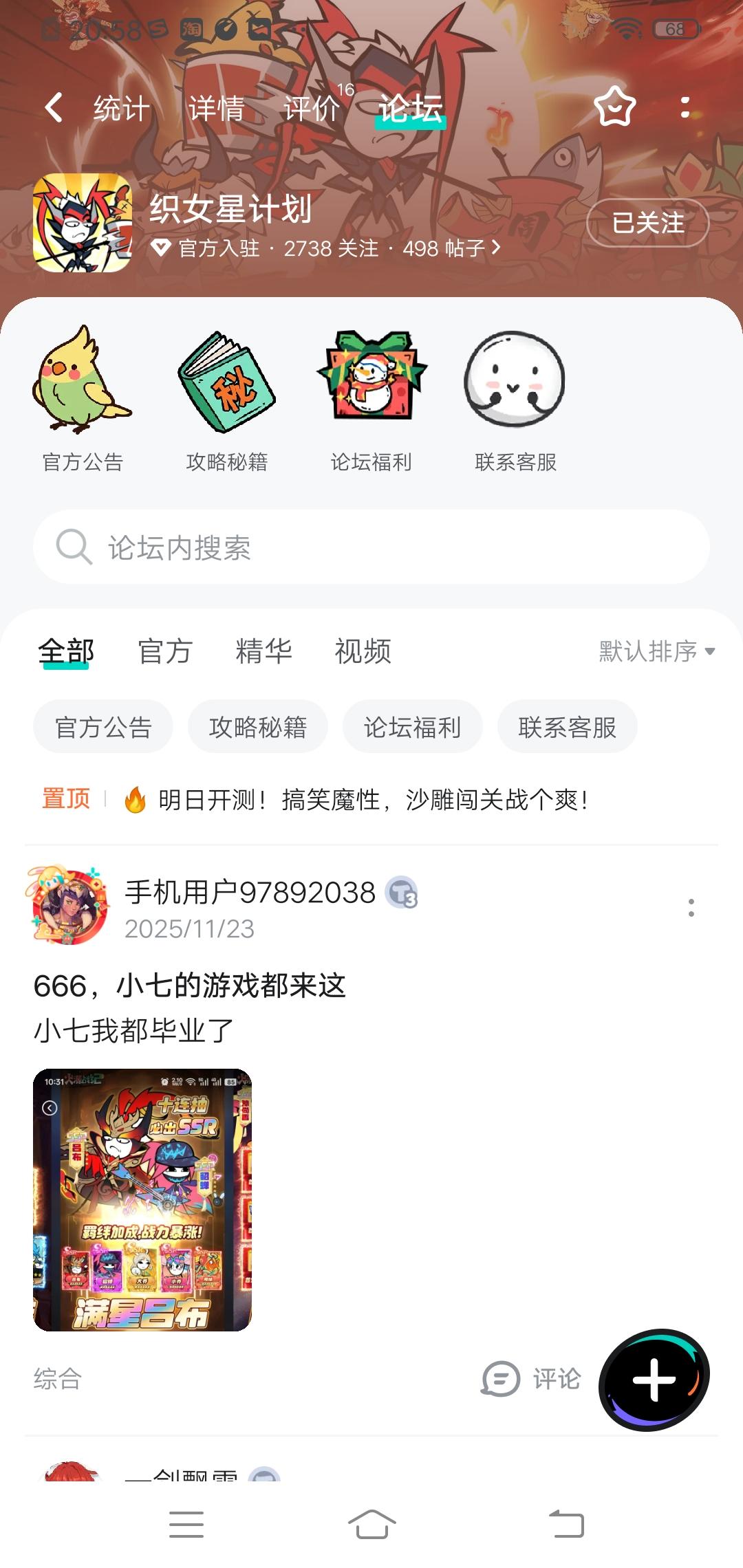Screen dimensions: 743x1568
Task: Open the top-right overflow menu
Action: (x=685, y=107)
